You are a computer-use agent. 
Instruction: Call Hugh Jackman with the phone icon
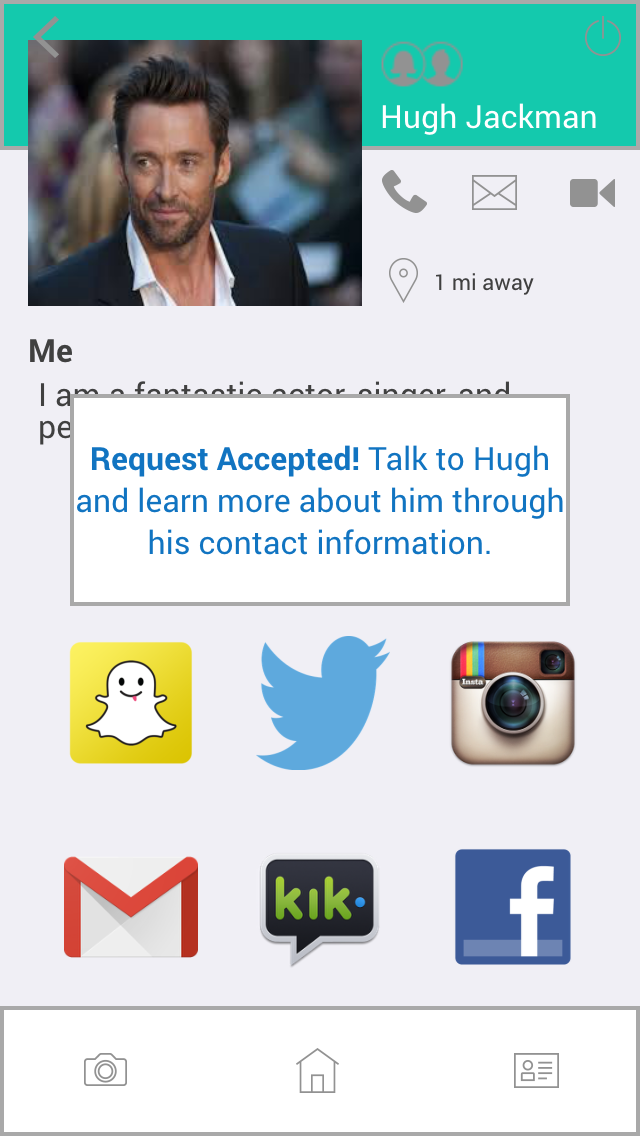[404, 192]
